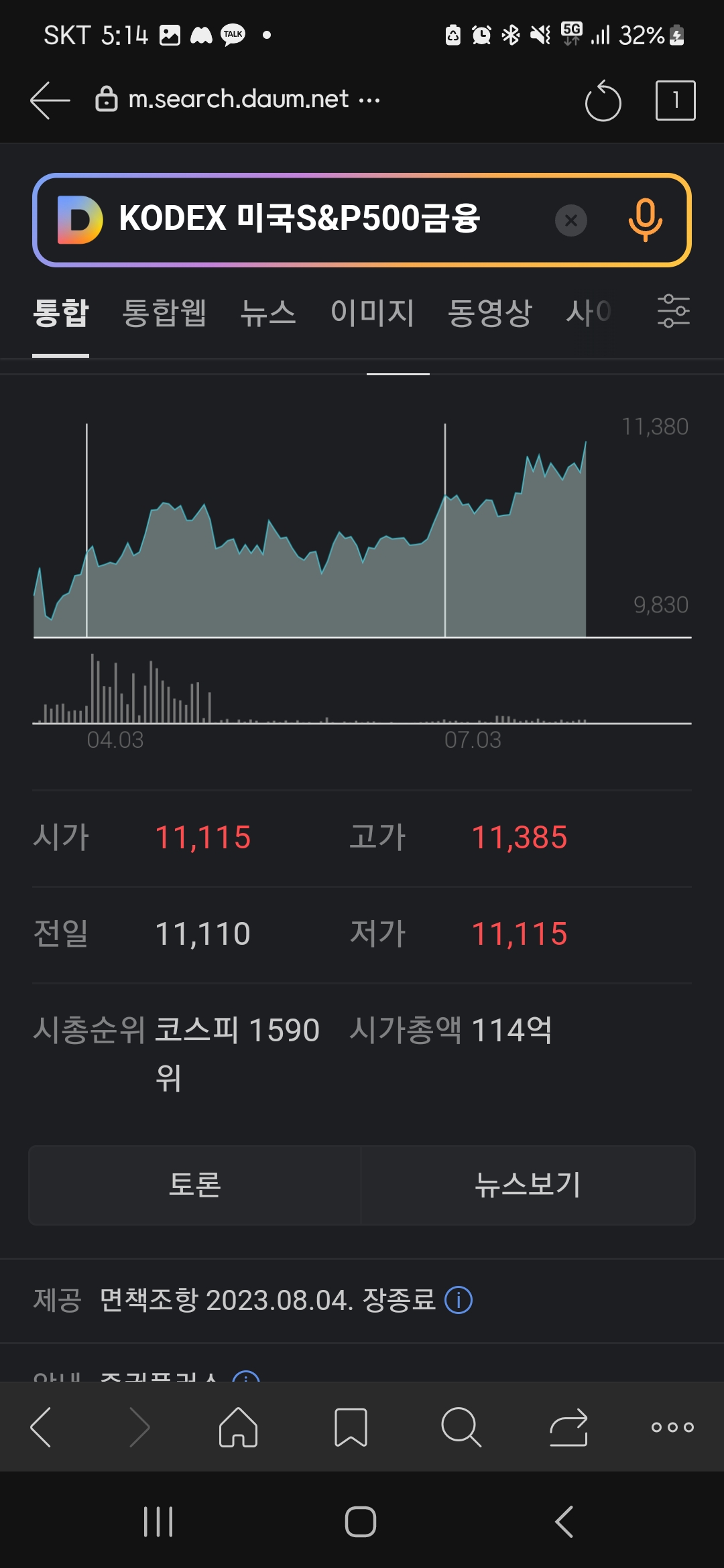Image resolution: width=724 pixels, height=1568 pixels.
Task: Tap the 뉴스보기 button
Action: (x=528, y=1185)
